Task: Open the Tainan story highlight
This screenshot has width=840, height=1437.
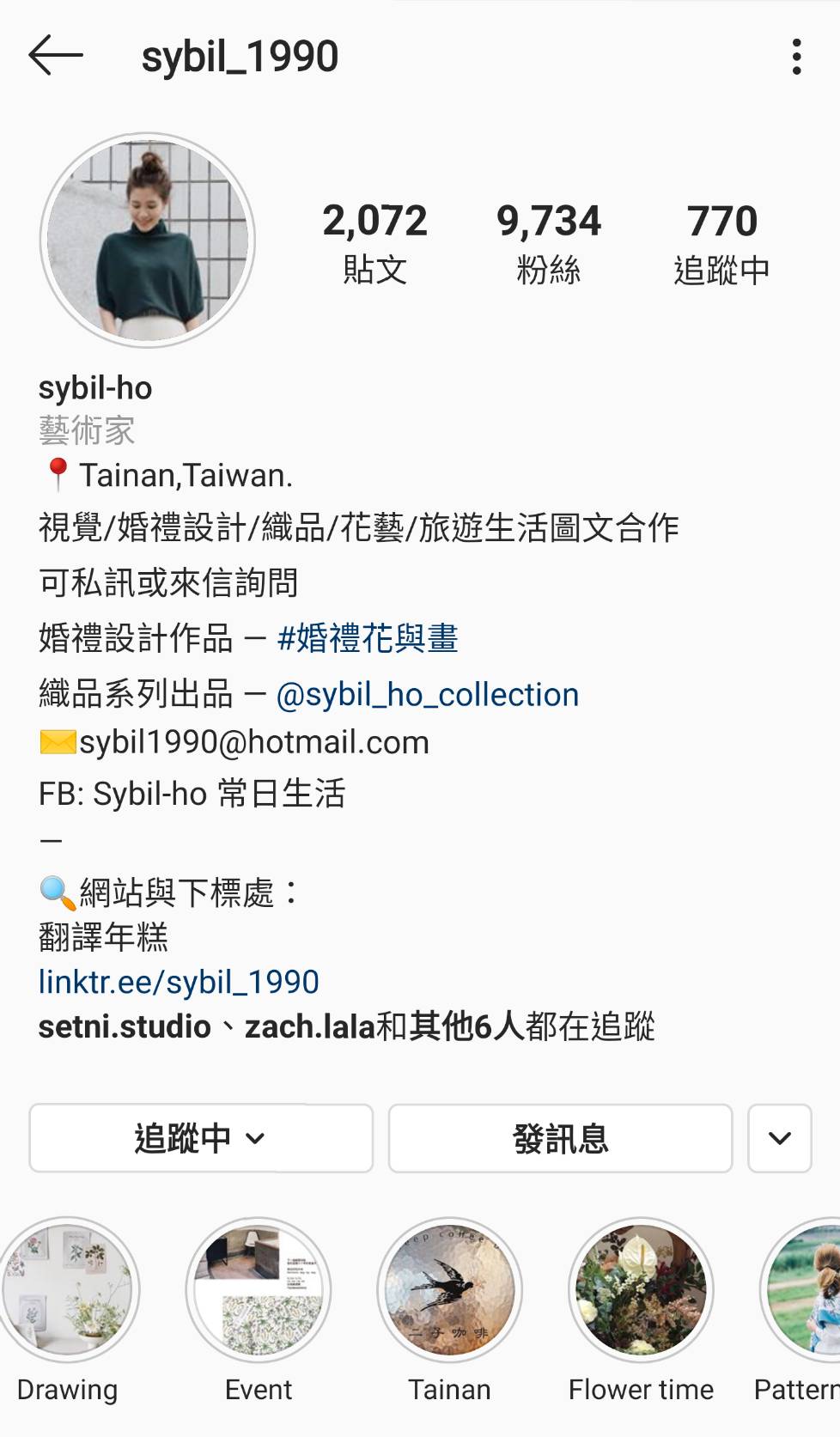Action: [449, 1289]
